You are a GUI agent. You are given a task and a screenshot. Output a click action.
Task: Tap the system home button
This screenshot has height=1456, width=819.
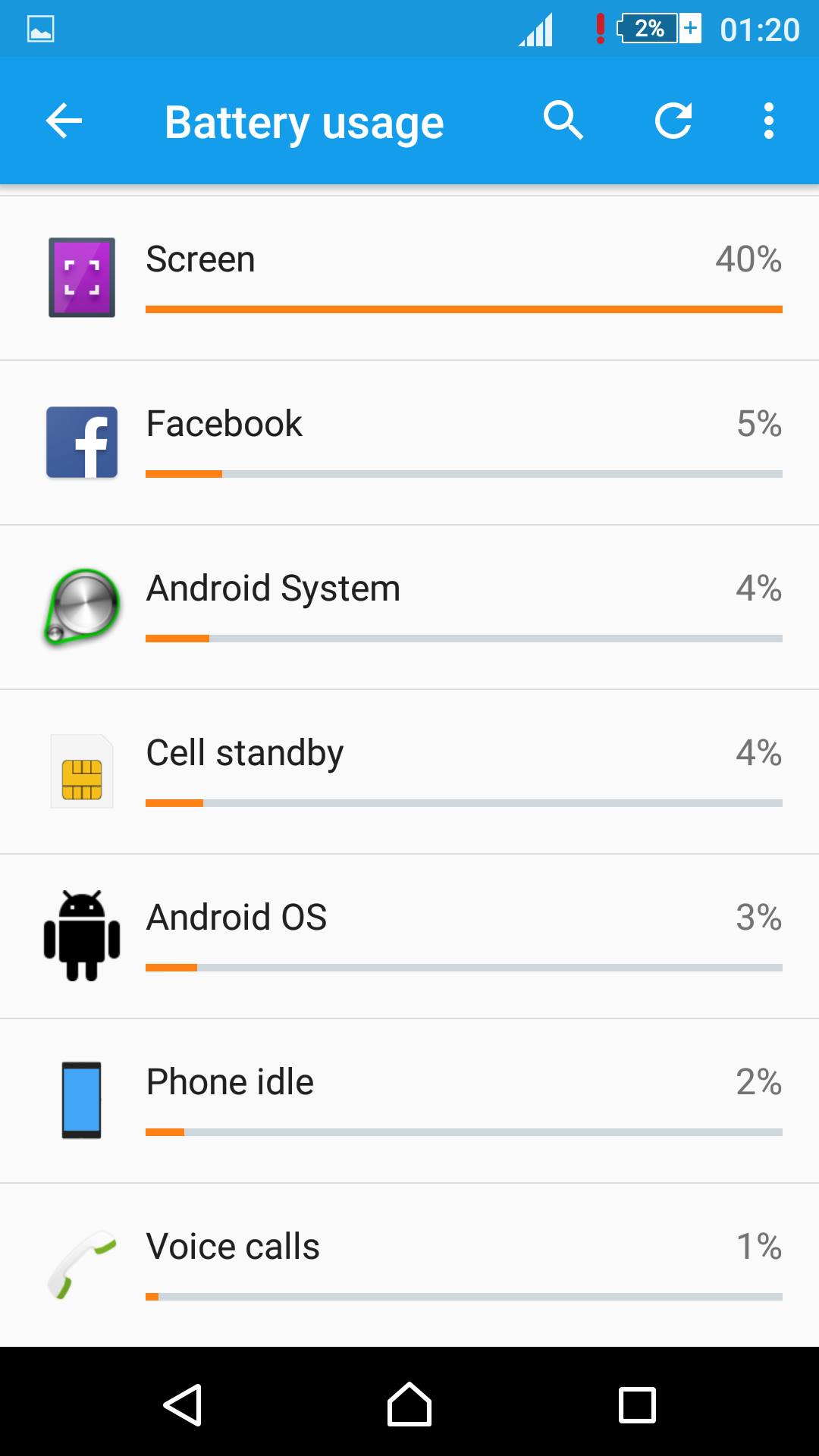tap(409, 1404)
